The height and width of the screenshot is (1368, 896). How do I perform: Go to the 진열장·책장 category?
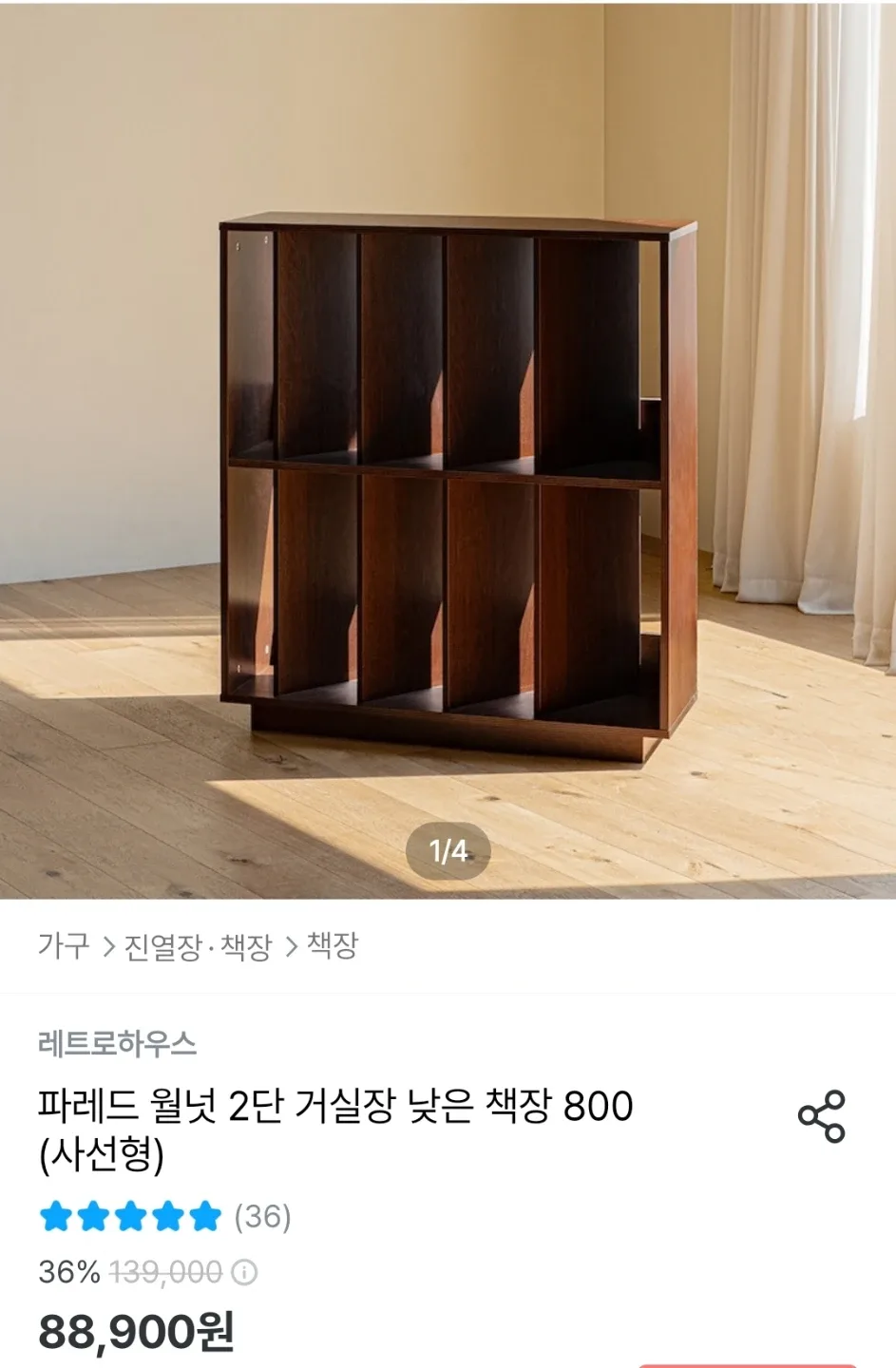tap(198, 946)
